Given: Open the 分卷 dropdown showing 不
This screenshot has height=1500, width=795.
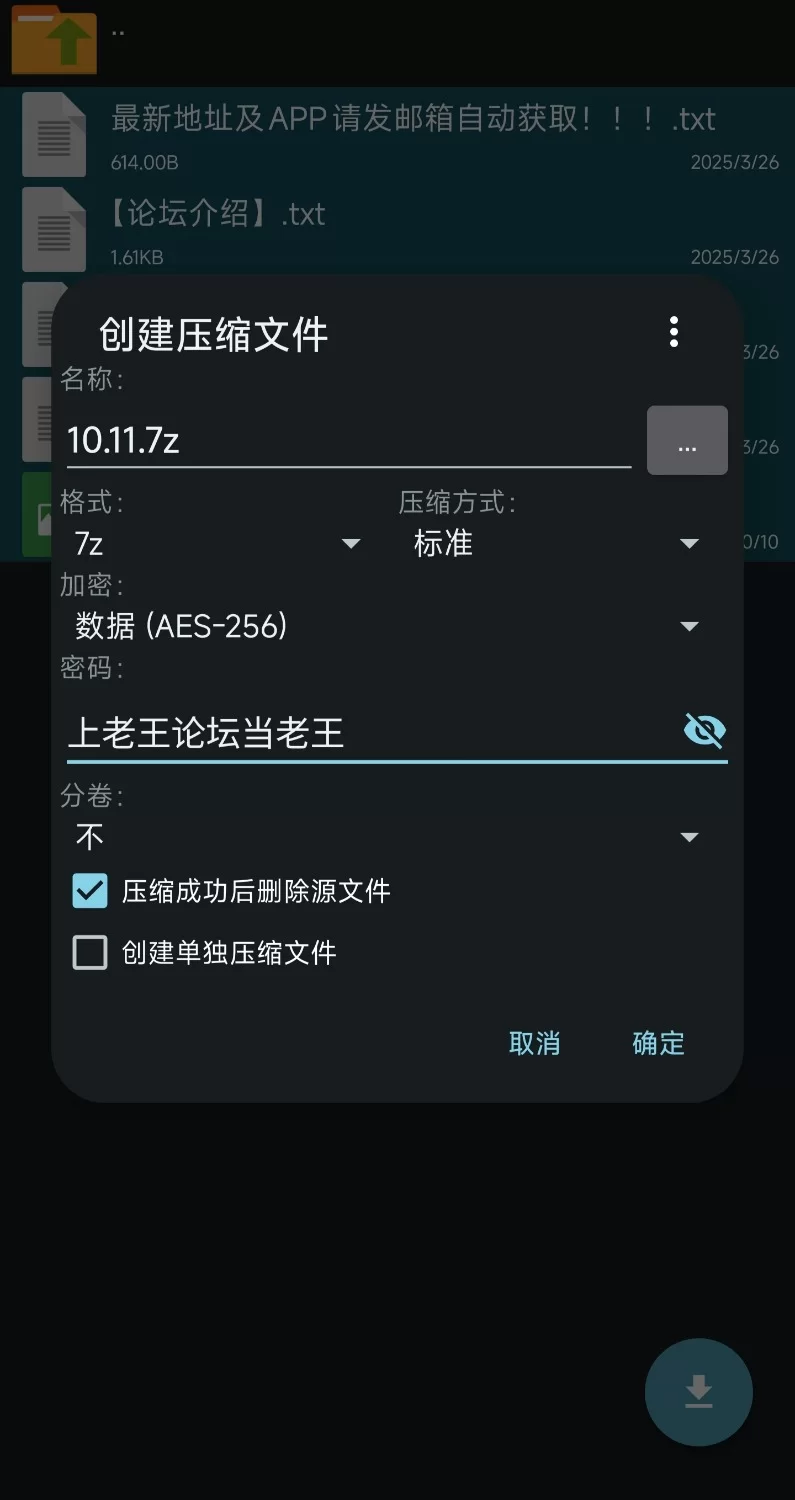Looking at the screenshot, I should [385, 837].
